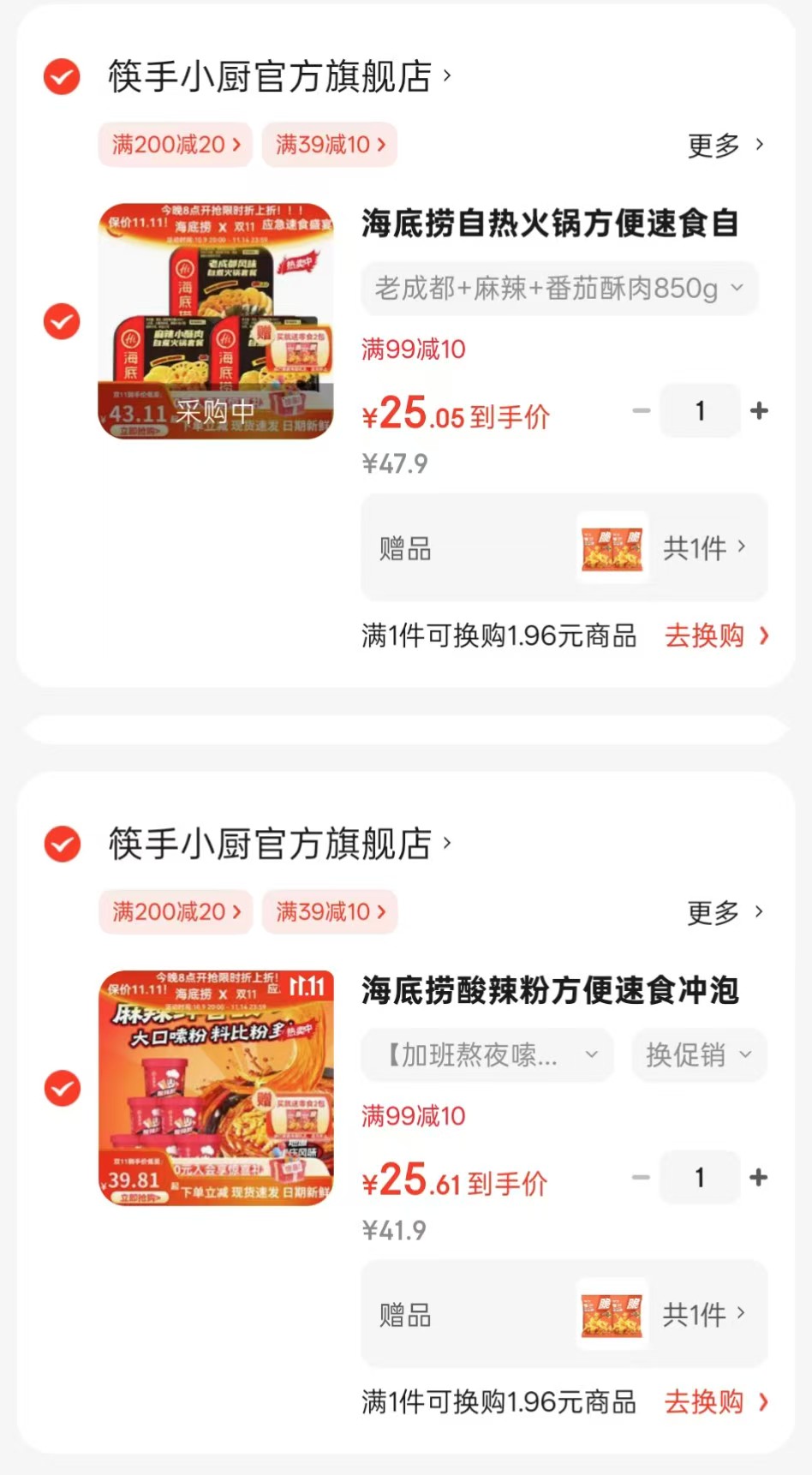View the 赠品 gift row under 海底捞自热火锅
812x1475 pixels.
pyautogui.click(x=564, y=547)
